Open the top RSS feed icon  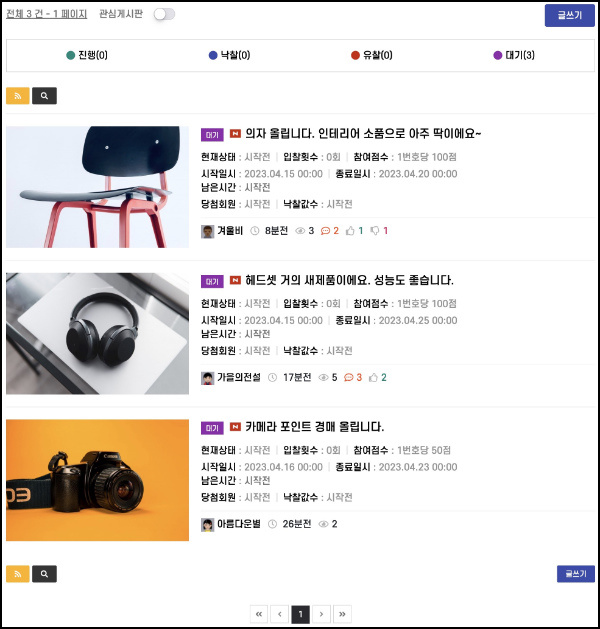pyautogui.click(x=17, y=96)
